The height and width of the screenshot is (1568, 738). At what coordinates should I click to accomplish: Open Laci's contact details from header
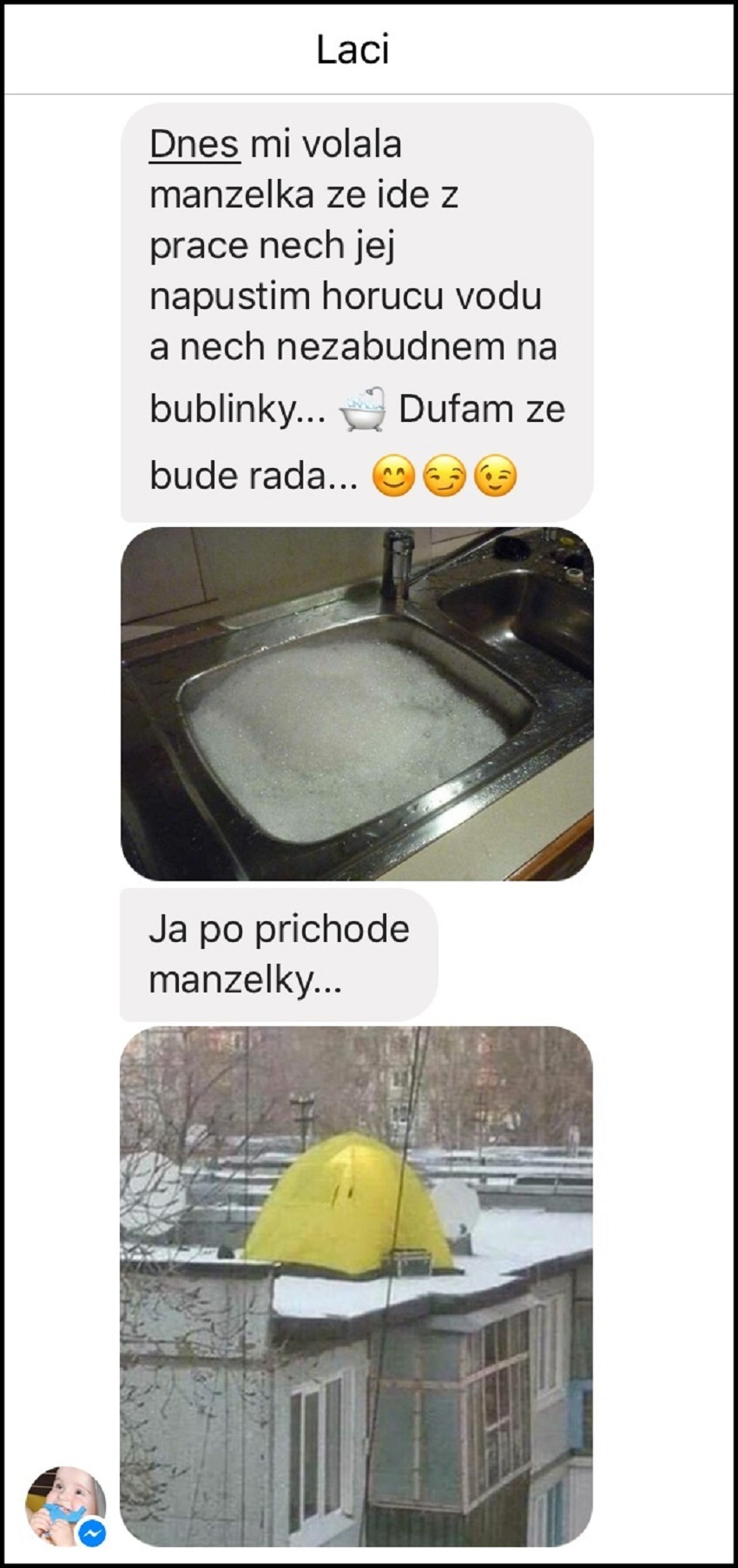tap(353, 49)
